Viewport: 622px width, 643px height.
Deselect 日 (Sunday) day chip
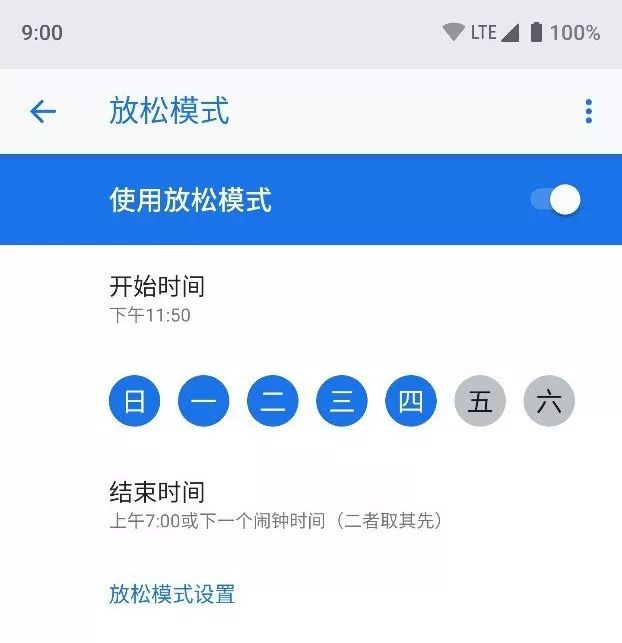pos(134,402)
